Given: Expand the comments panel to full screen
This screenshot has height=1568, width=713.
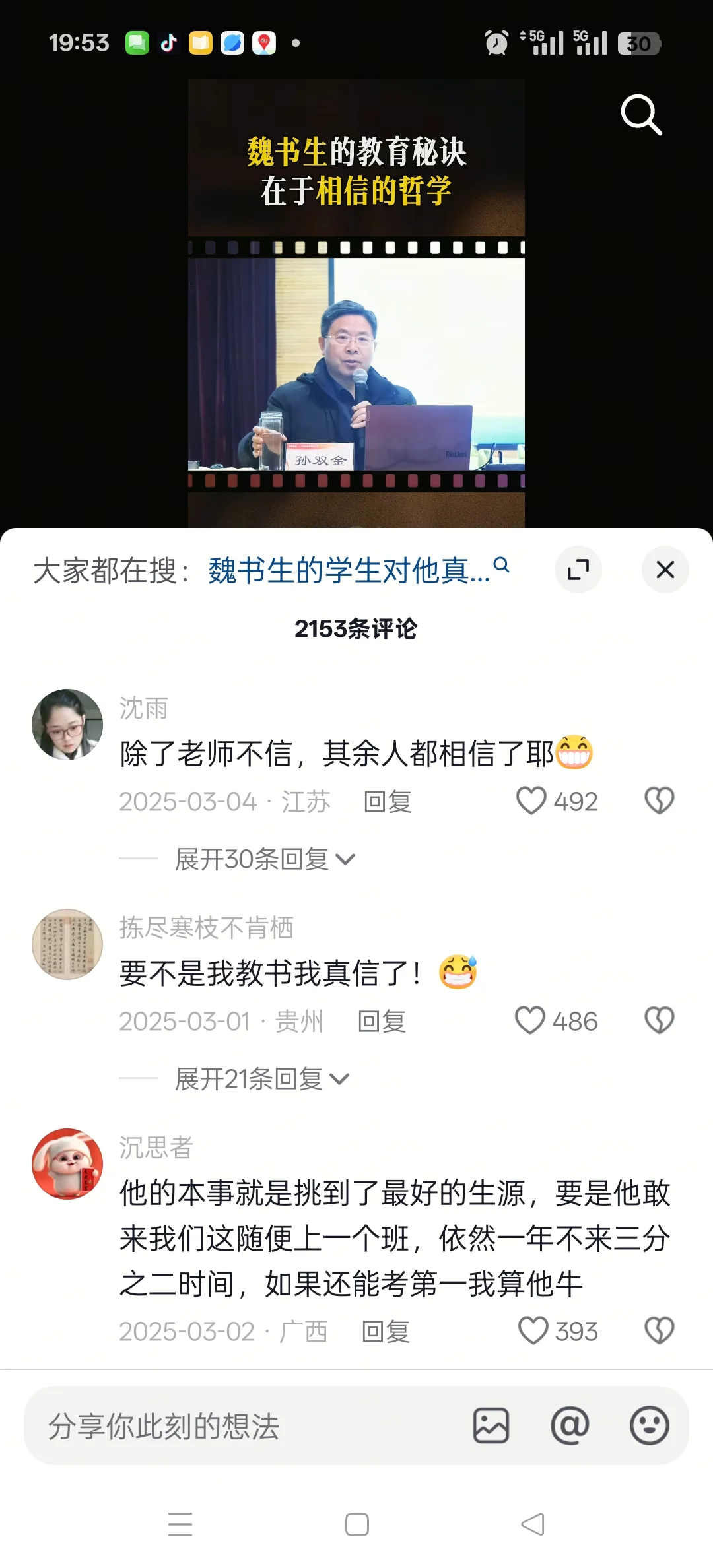Looking at the screenshot, I should [x=578, y=570].
